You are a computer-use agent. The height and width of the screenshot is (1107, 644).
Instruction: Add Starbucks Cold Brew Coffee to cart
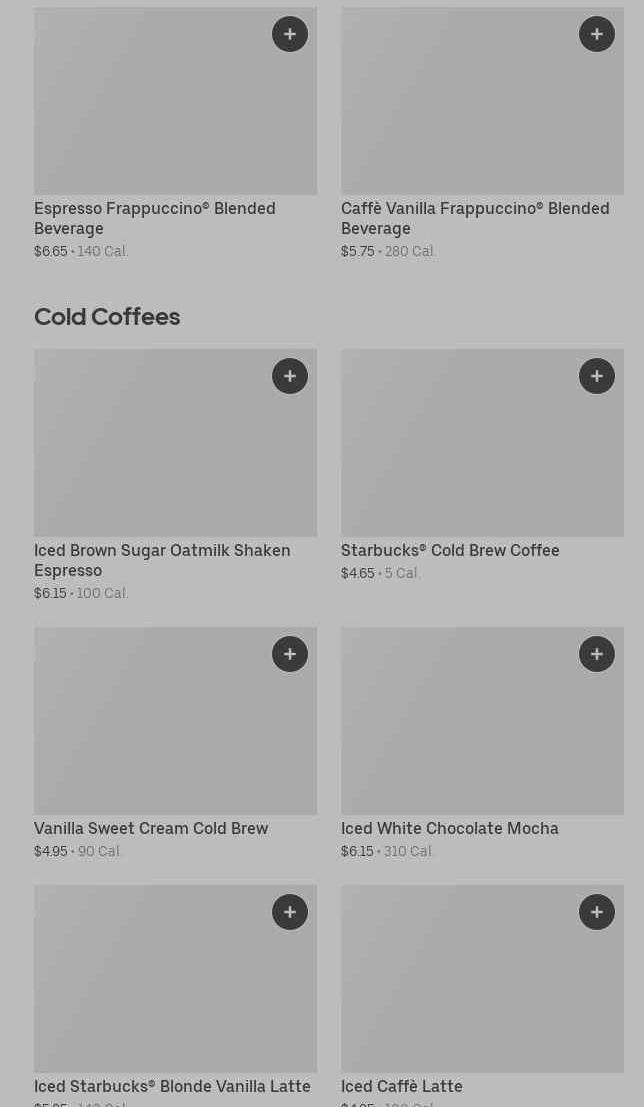(x=597, y=376)
